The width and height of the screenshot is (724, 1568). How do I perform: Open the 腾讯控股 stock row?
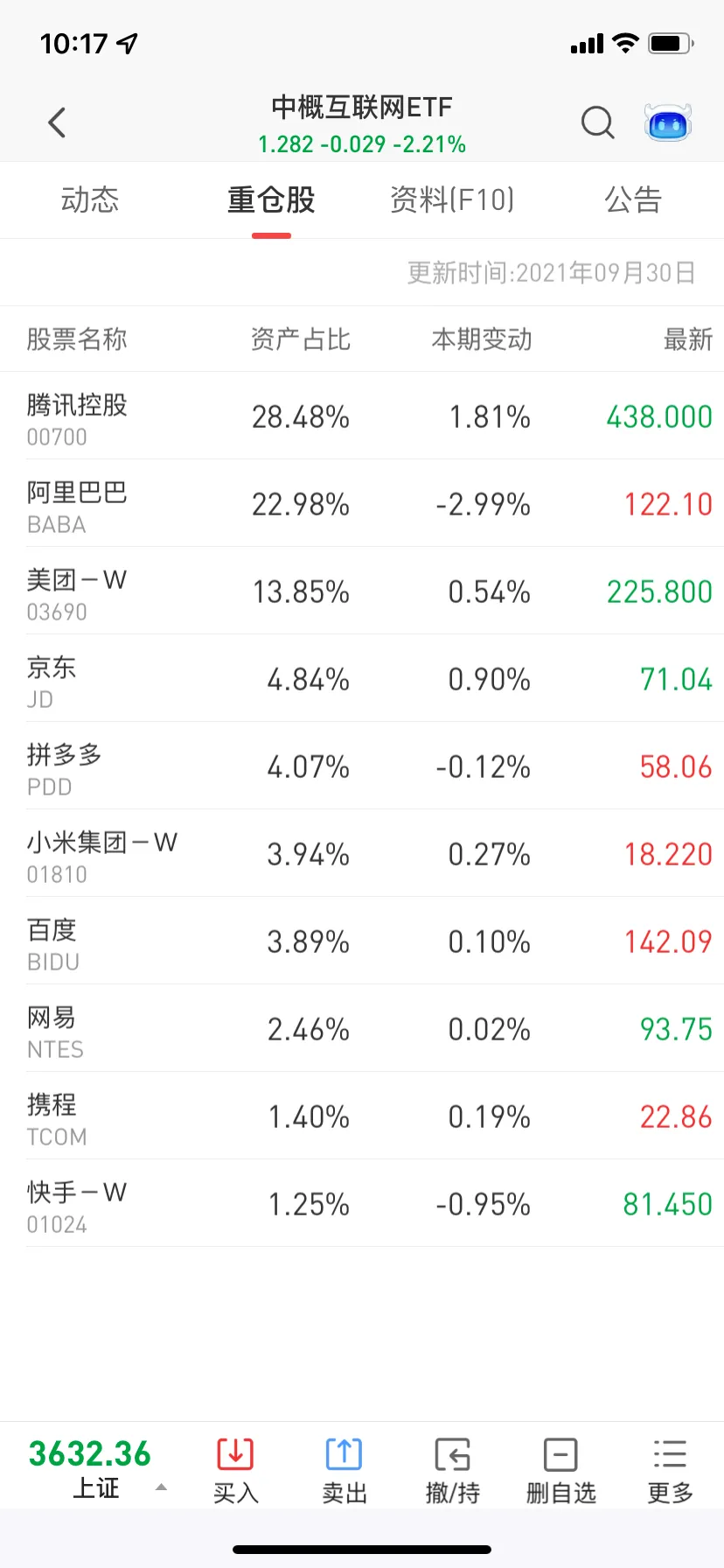362,416
